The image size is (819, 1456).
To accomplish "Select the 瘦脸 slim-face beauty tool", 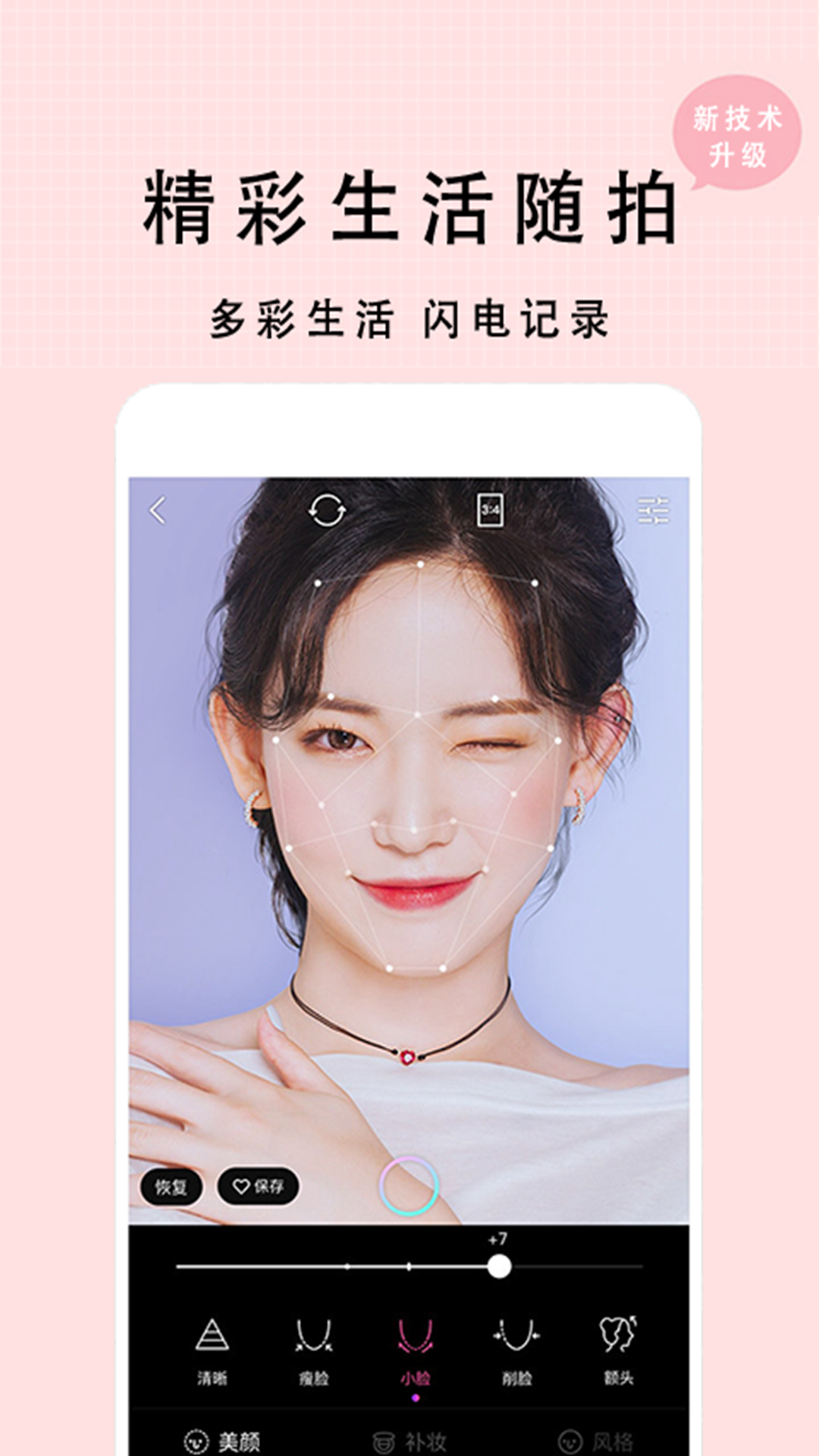I will (313, 1335).
